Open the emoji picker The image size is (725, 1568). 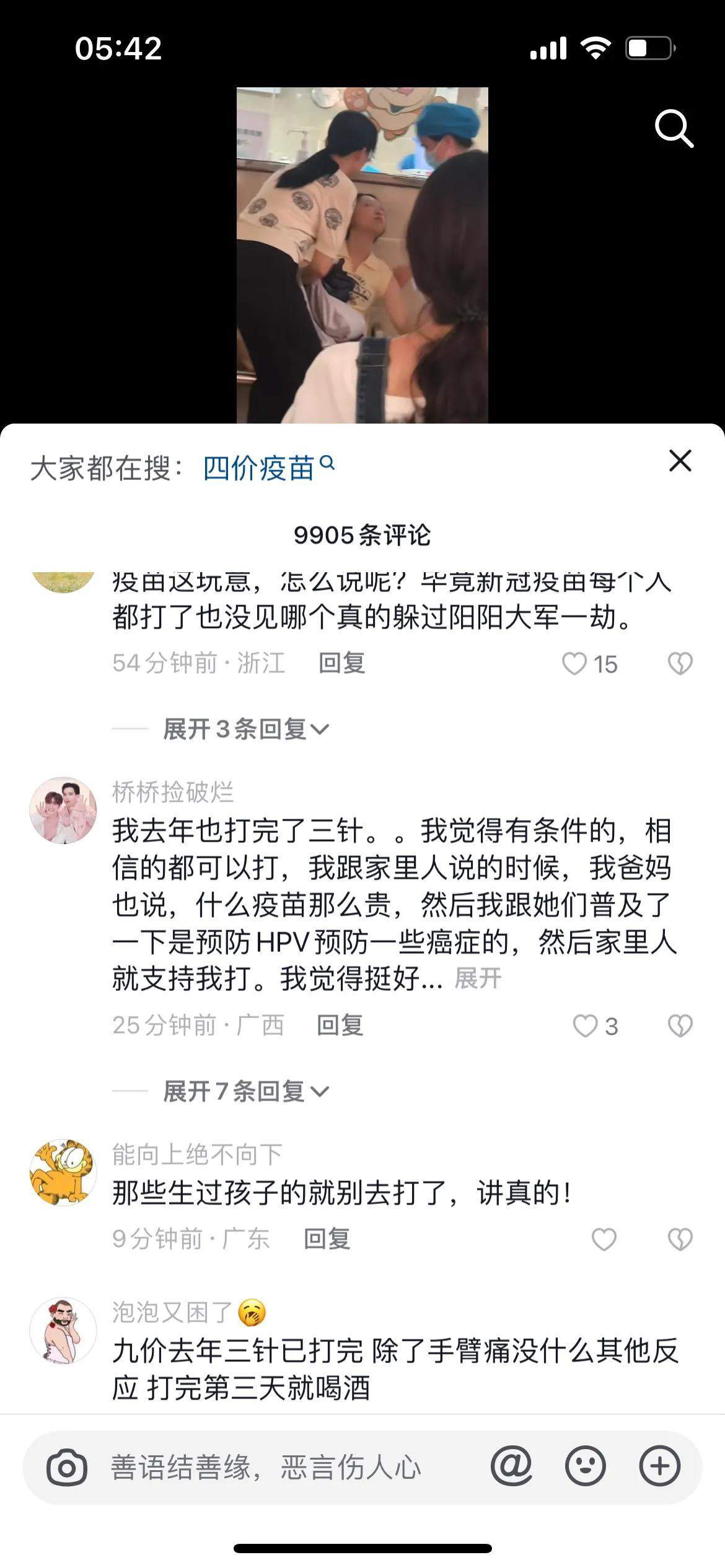[x=585, y=1466]
